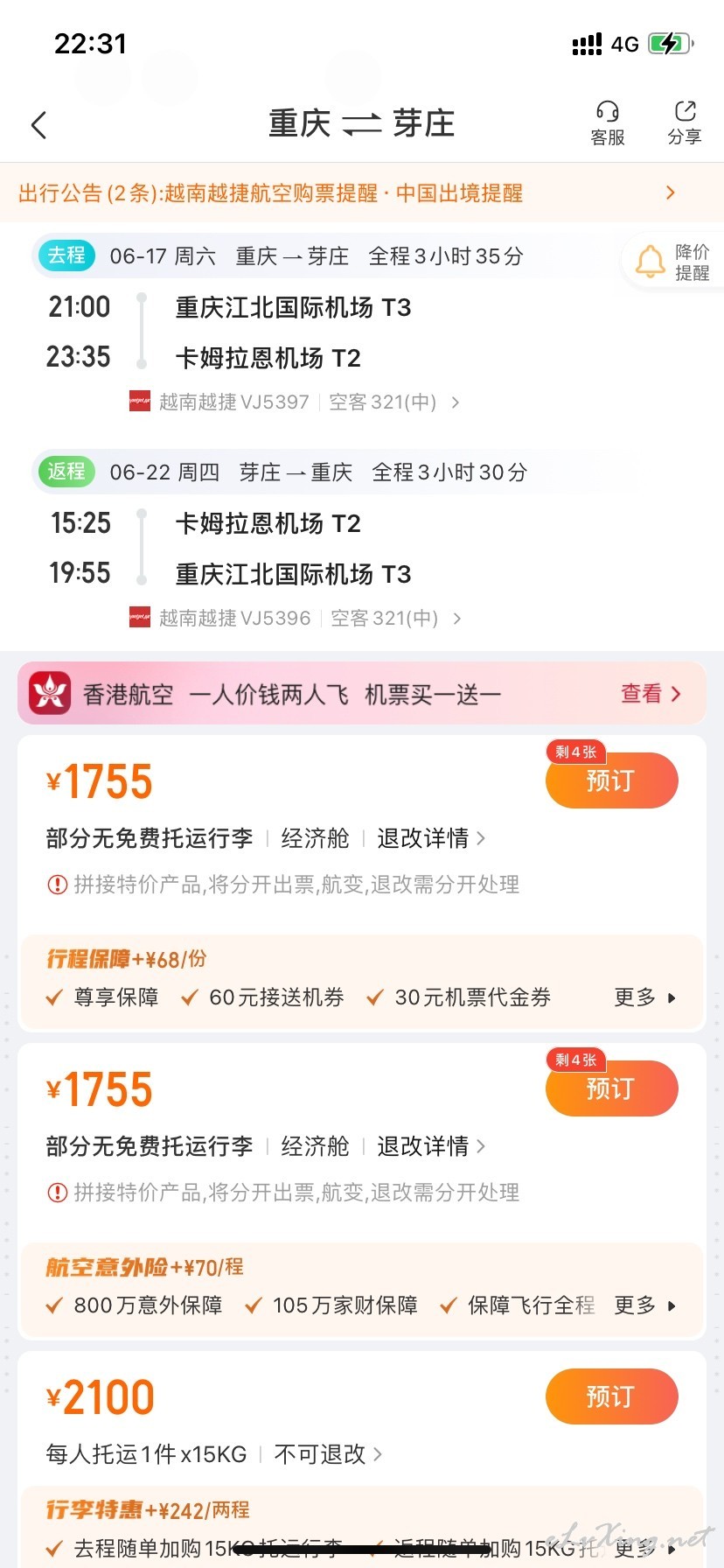
Task: Open 退改详情 on the 行程保障 fare
Action: coord(431,838)
